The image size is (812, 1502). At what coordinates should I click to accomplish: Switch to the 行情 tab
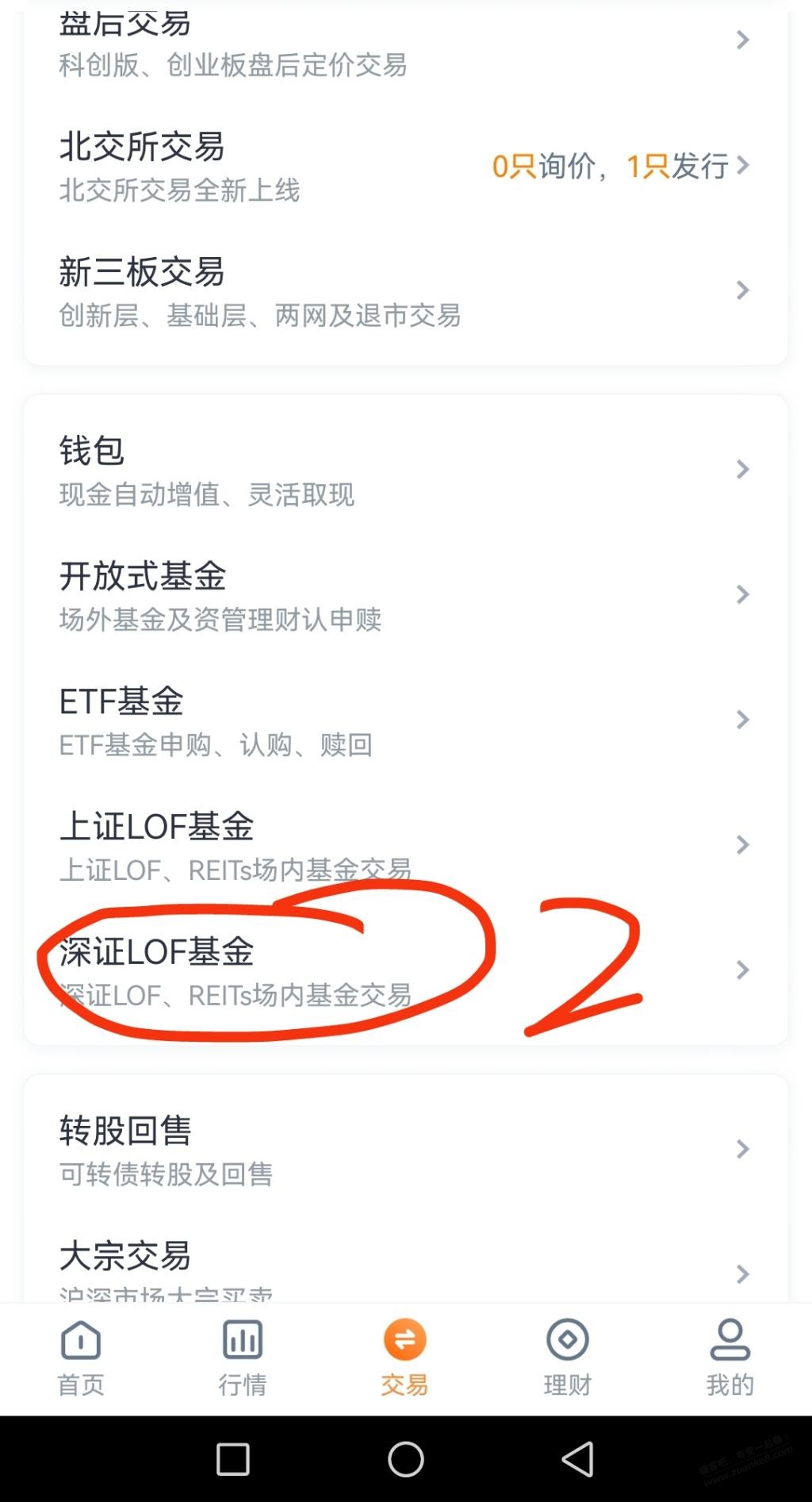pyautogui.click(x=243, y=1358)
